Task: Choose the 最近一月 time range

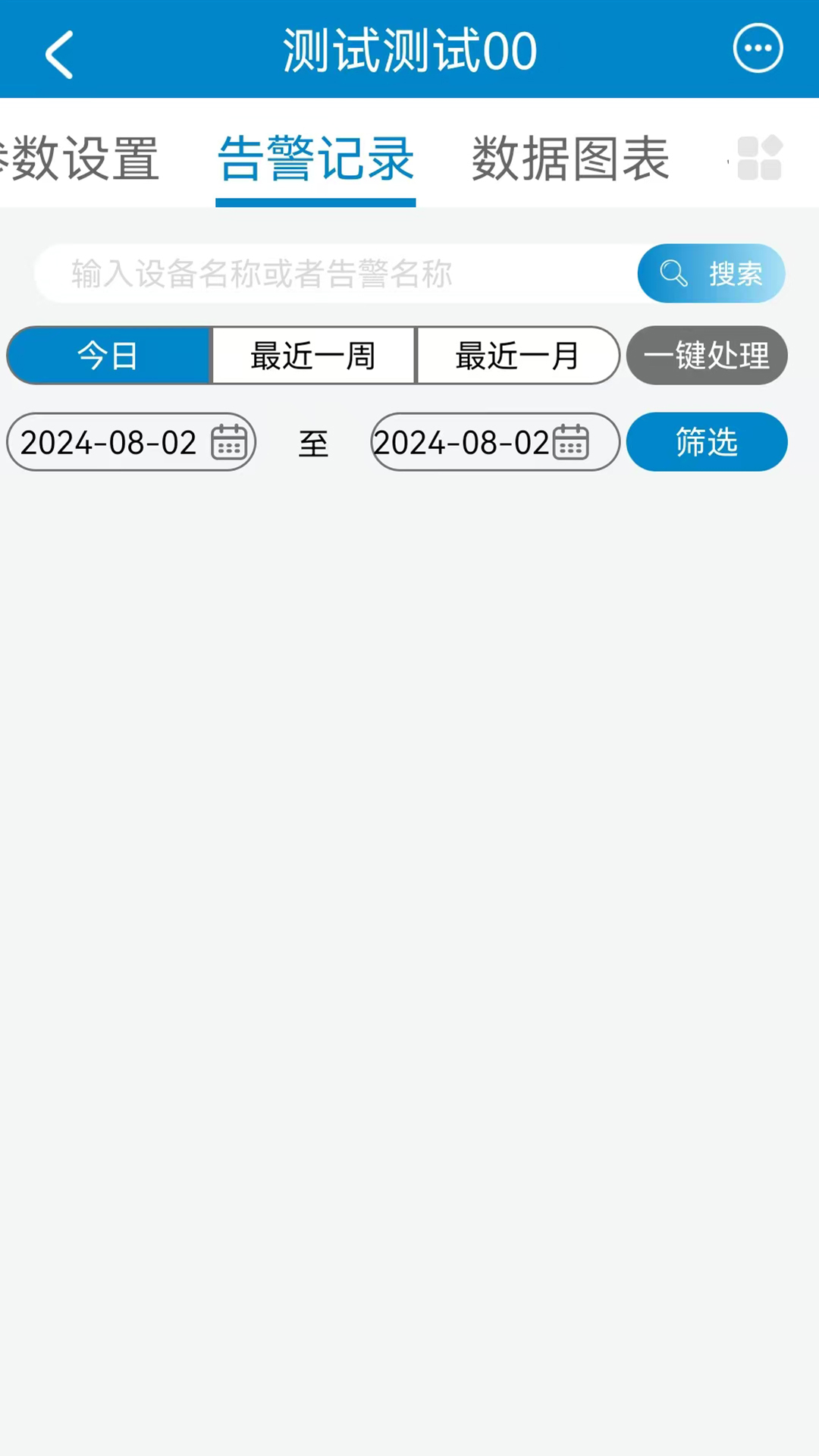Action: point(518,356)
